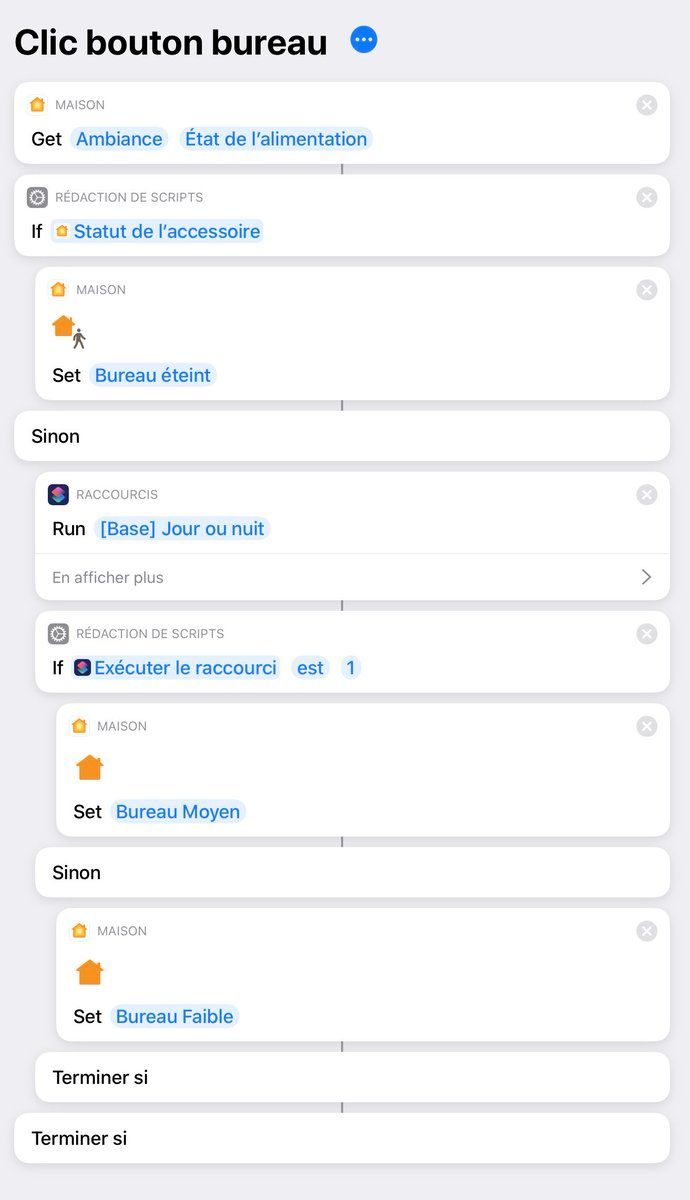690x1200 pixels.
Task: Change the Bureau Faible scene
Action: coord(175,1017)
